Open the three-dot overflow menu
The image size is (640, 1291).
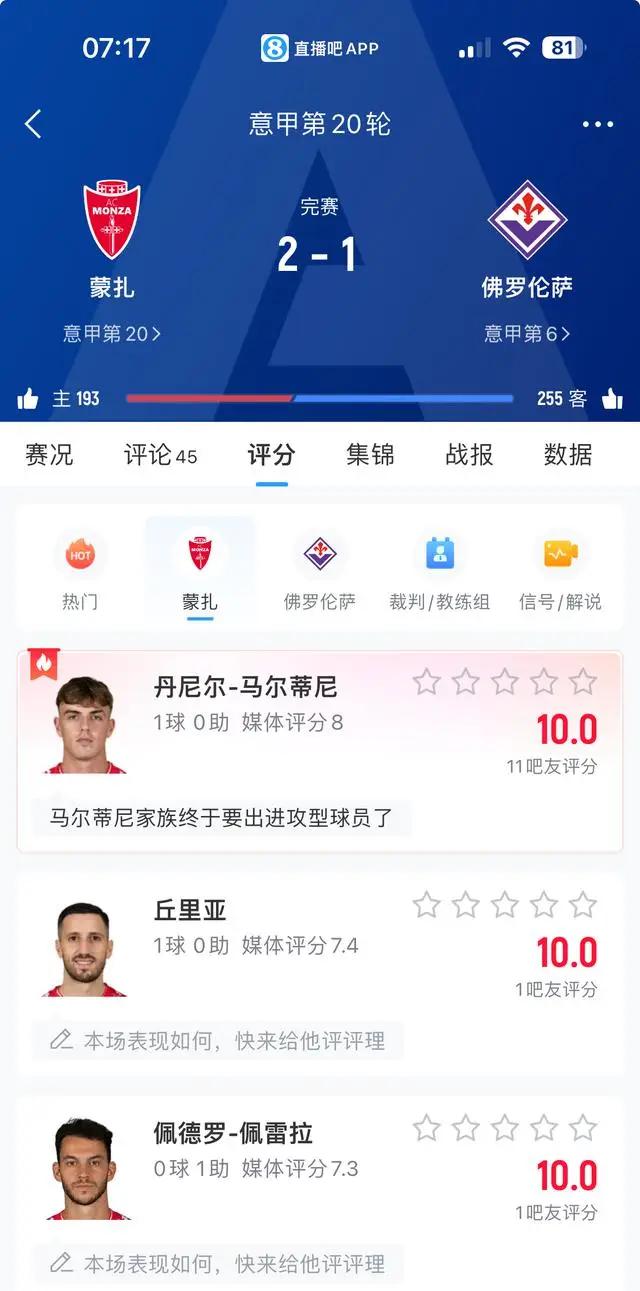[x=597, y=125]
